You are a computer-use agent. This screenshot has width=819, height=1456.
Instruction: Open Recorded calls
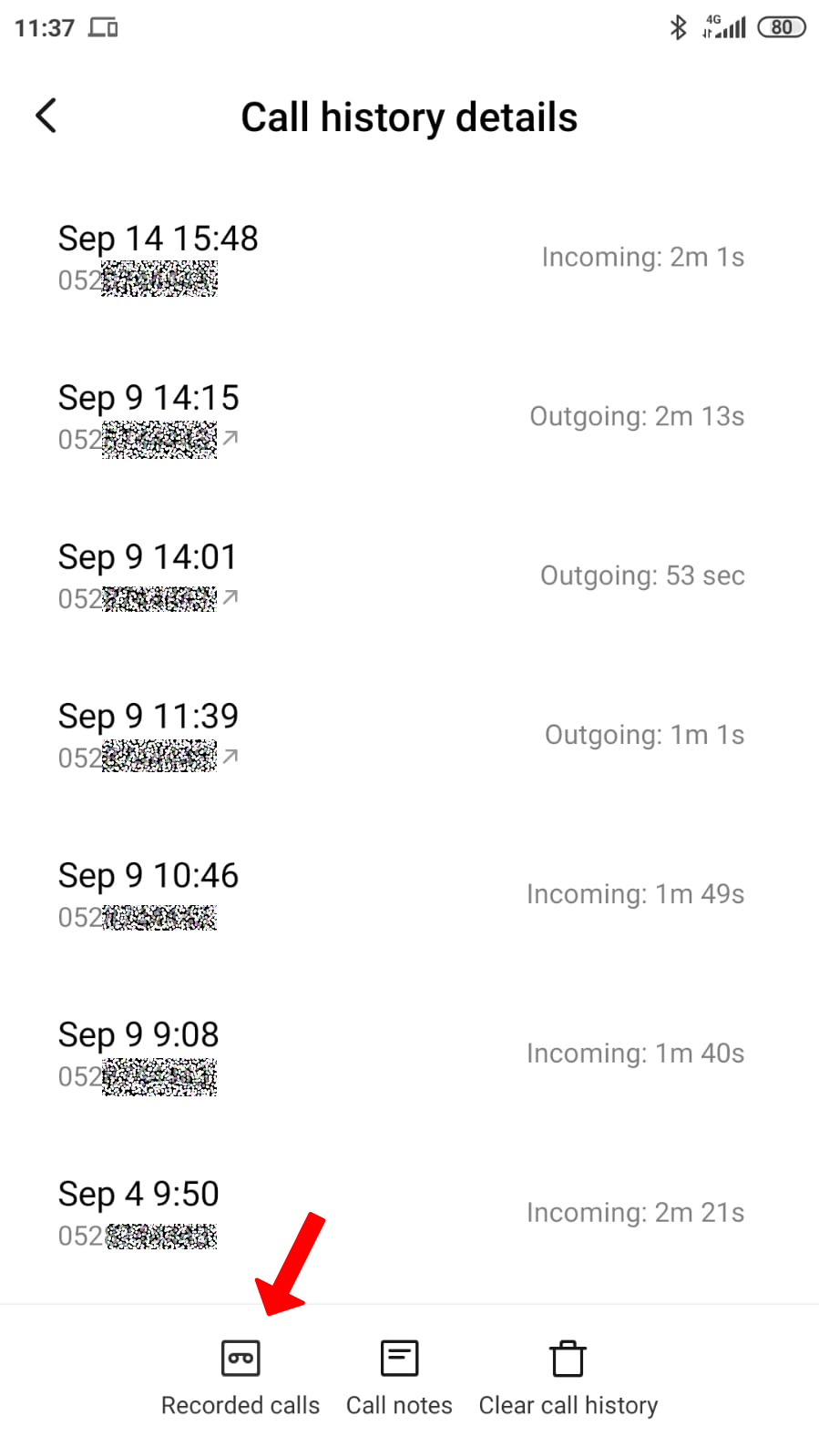(x=241, y=1379)
